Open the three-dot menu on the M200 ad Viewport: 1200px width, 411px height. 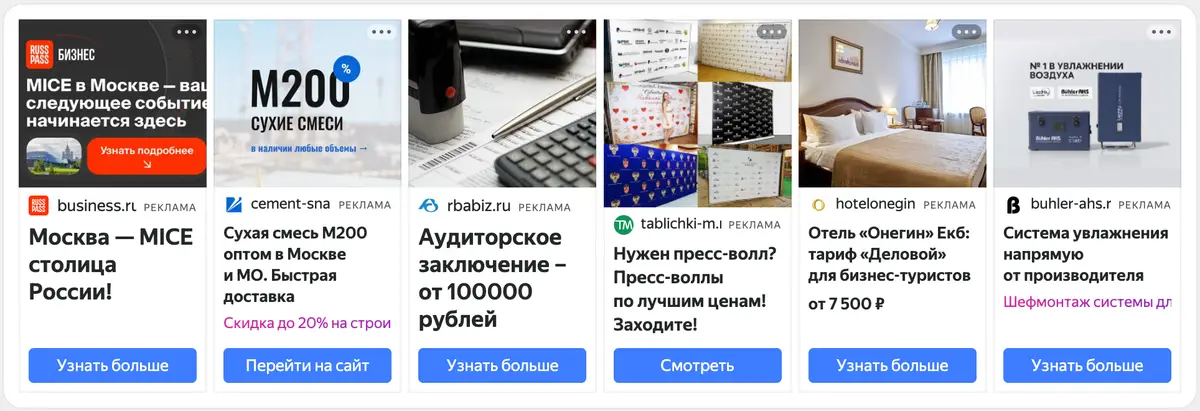click(x=381, y=32)
